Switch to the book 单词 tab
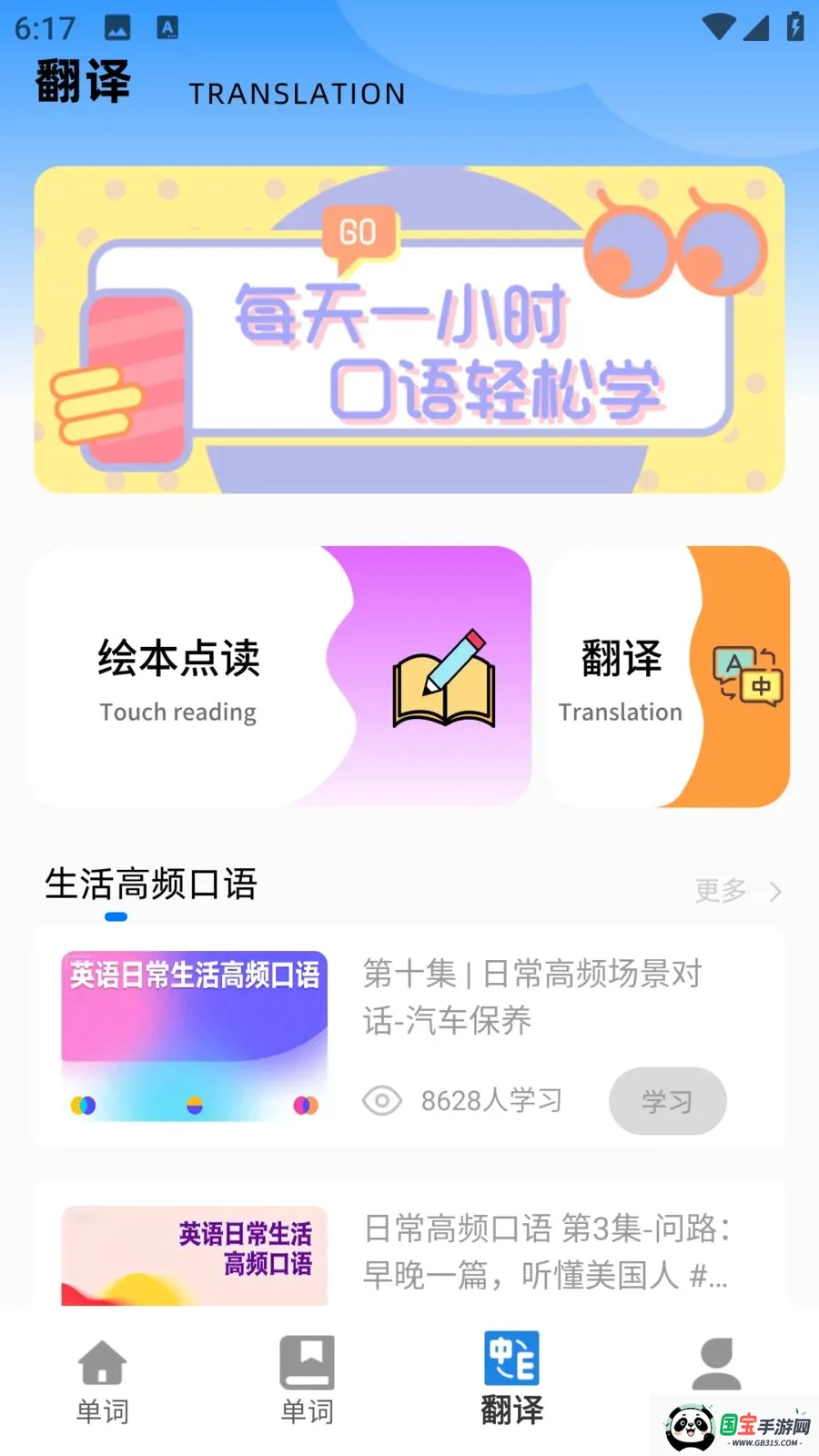Screen dimensions: 819x1456 [307, 1381]
